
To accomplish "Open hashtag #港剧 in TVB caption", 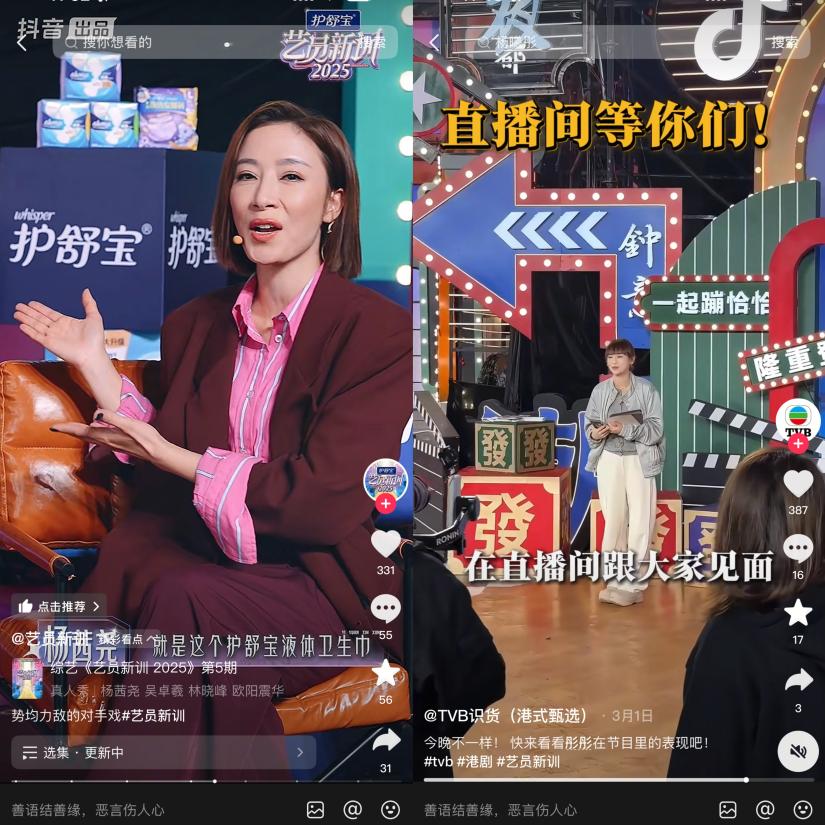I will pyautogui.click(x=474, y=761).
